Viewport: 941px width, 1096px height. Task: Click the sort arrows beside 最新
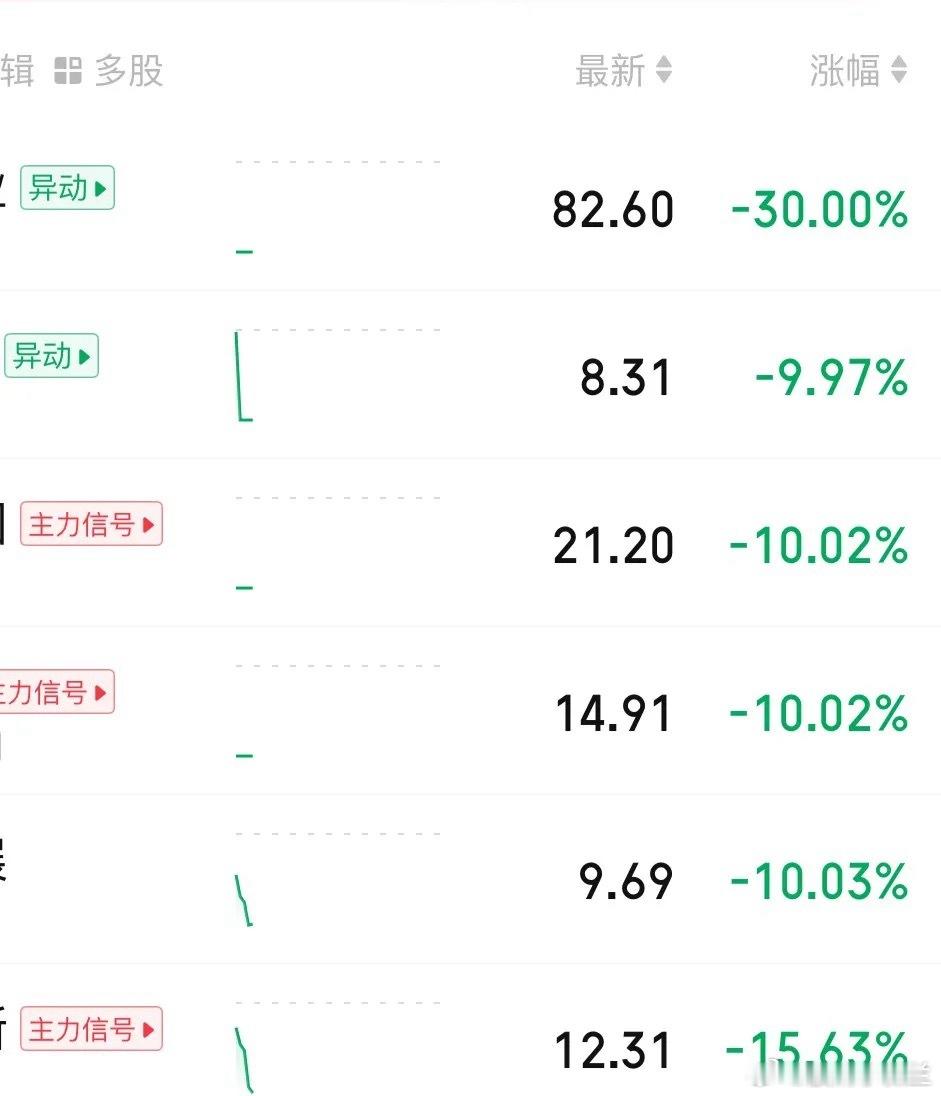pos(664,71)
